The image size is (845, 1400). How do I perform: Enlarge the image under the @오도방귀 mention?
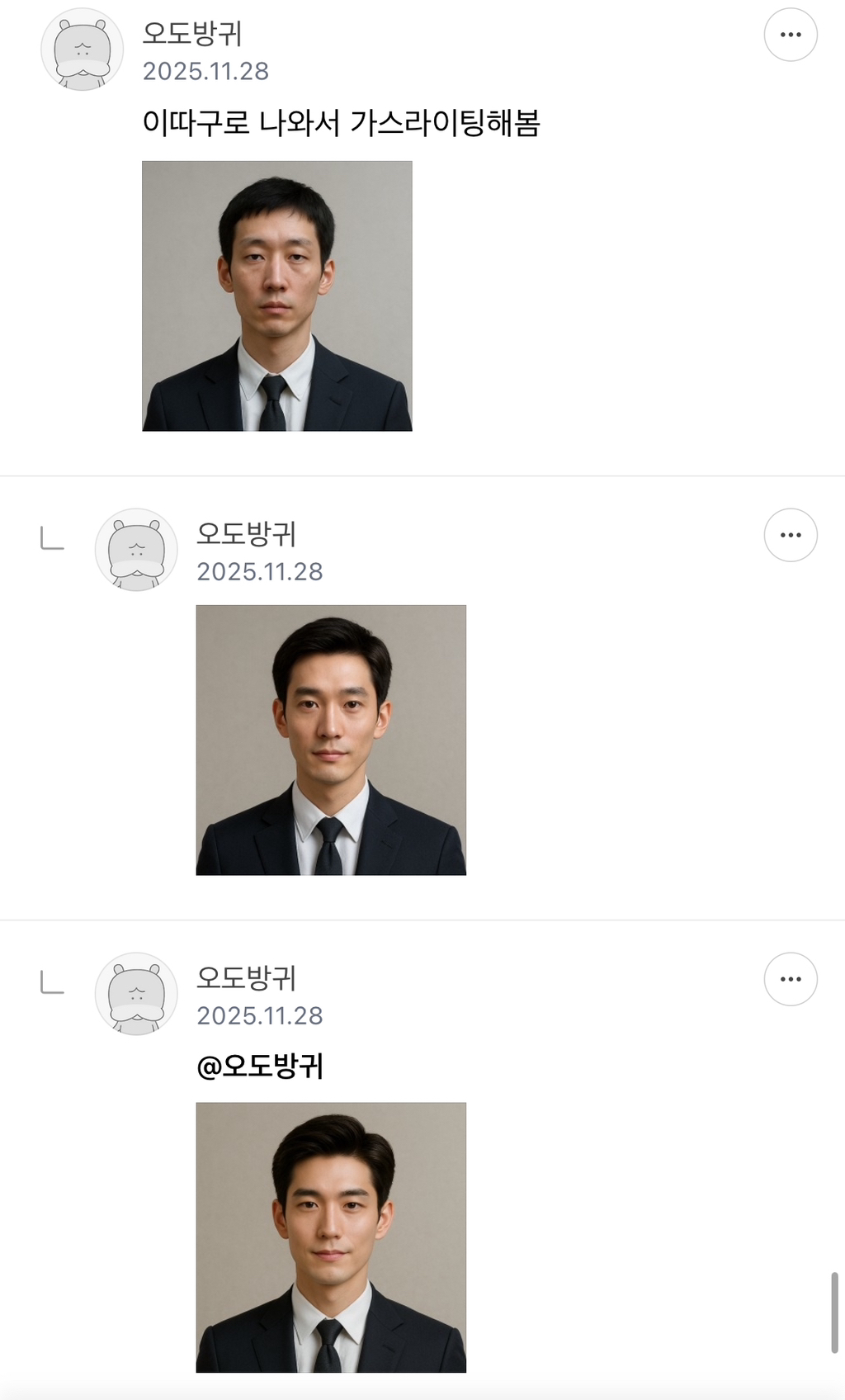point(331,1237)
